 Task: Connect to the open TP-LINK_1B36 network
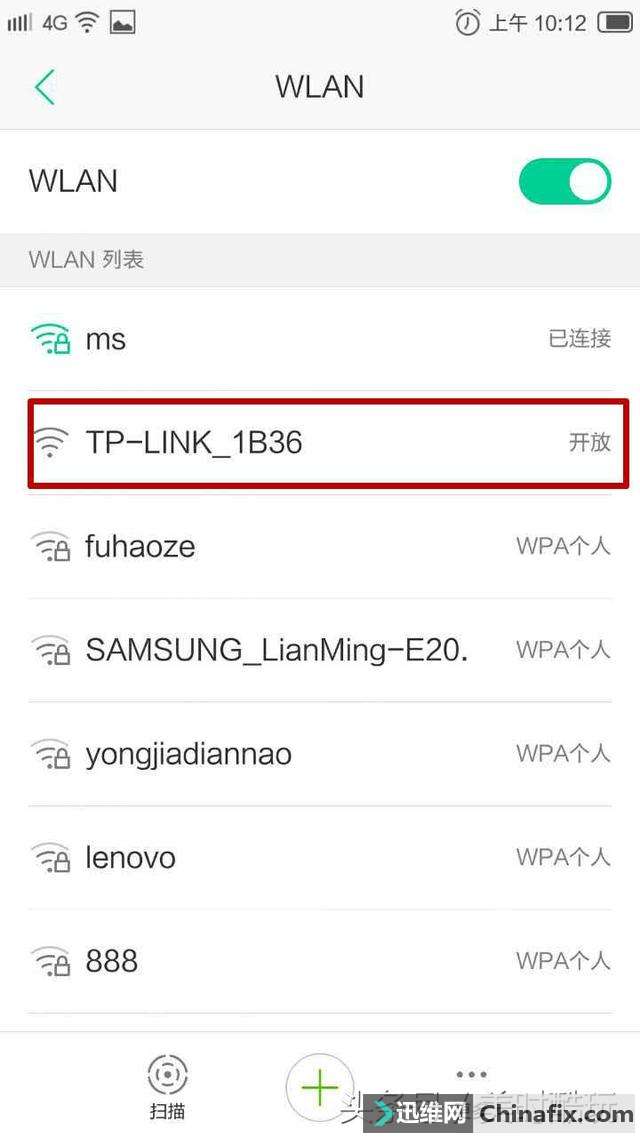[x=320, y=442]
